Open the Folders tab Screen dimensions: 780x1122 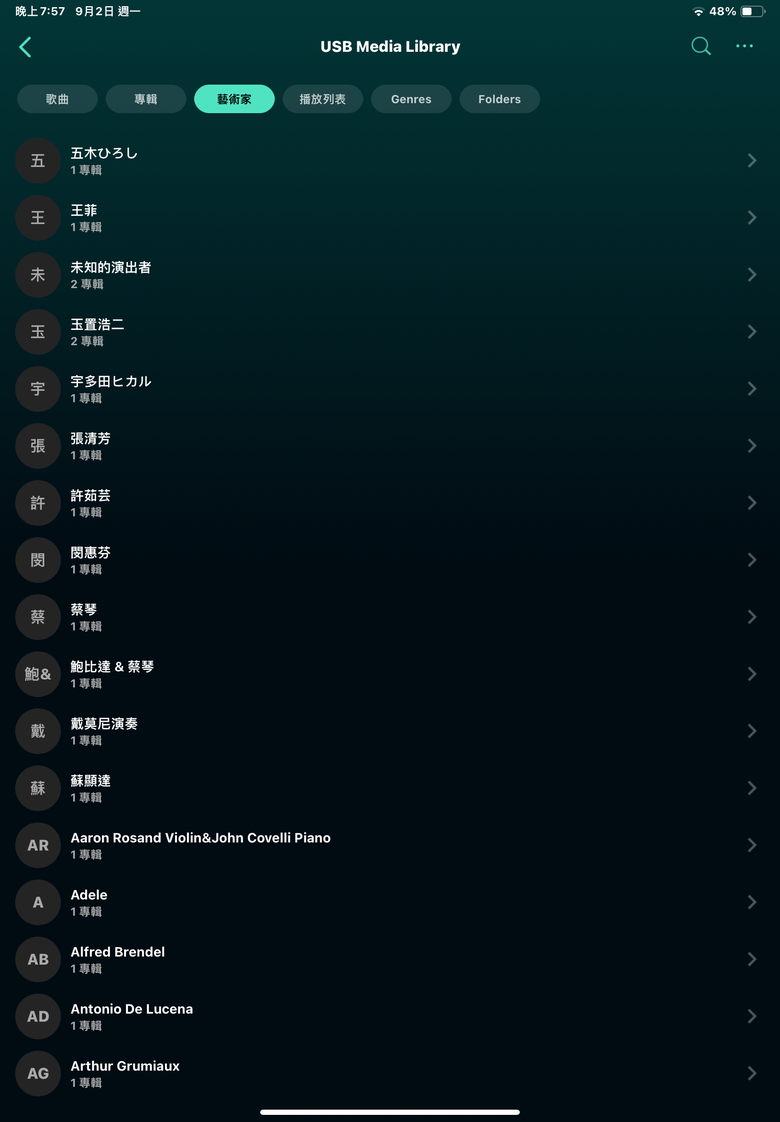click(x=499, y=99)
